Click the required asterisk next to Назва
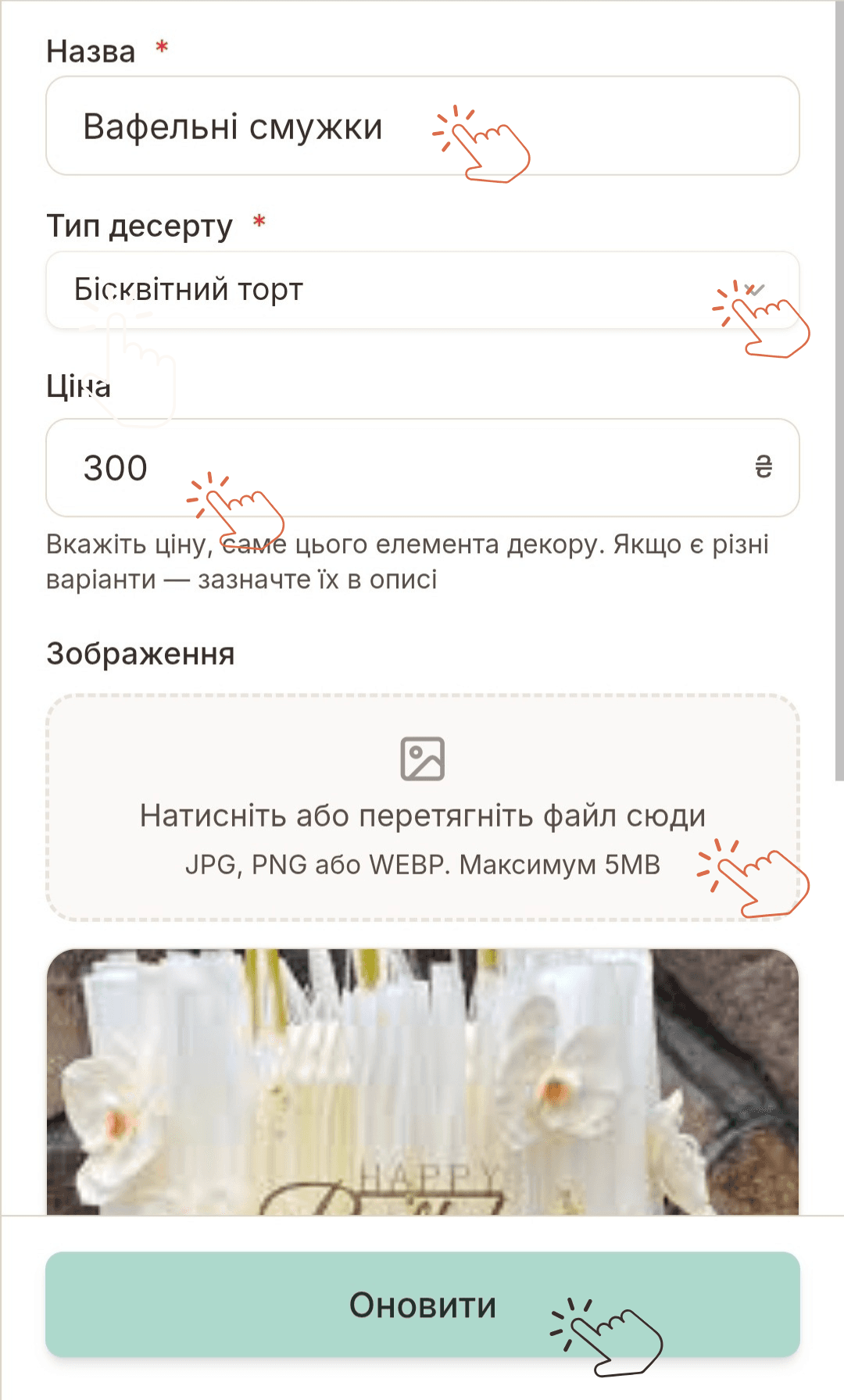 tap(160, 49)
